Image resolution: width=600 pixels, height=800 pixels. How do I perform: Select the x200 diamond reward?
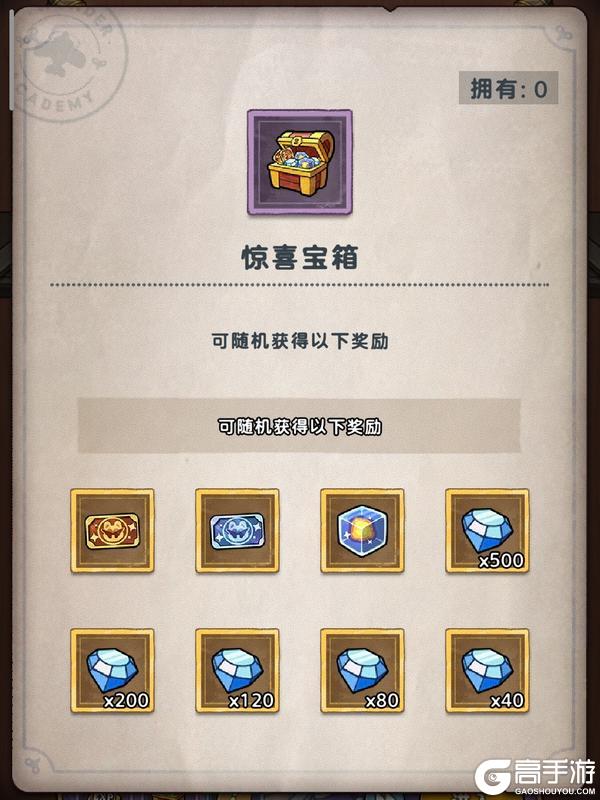(x=112, y=671)
